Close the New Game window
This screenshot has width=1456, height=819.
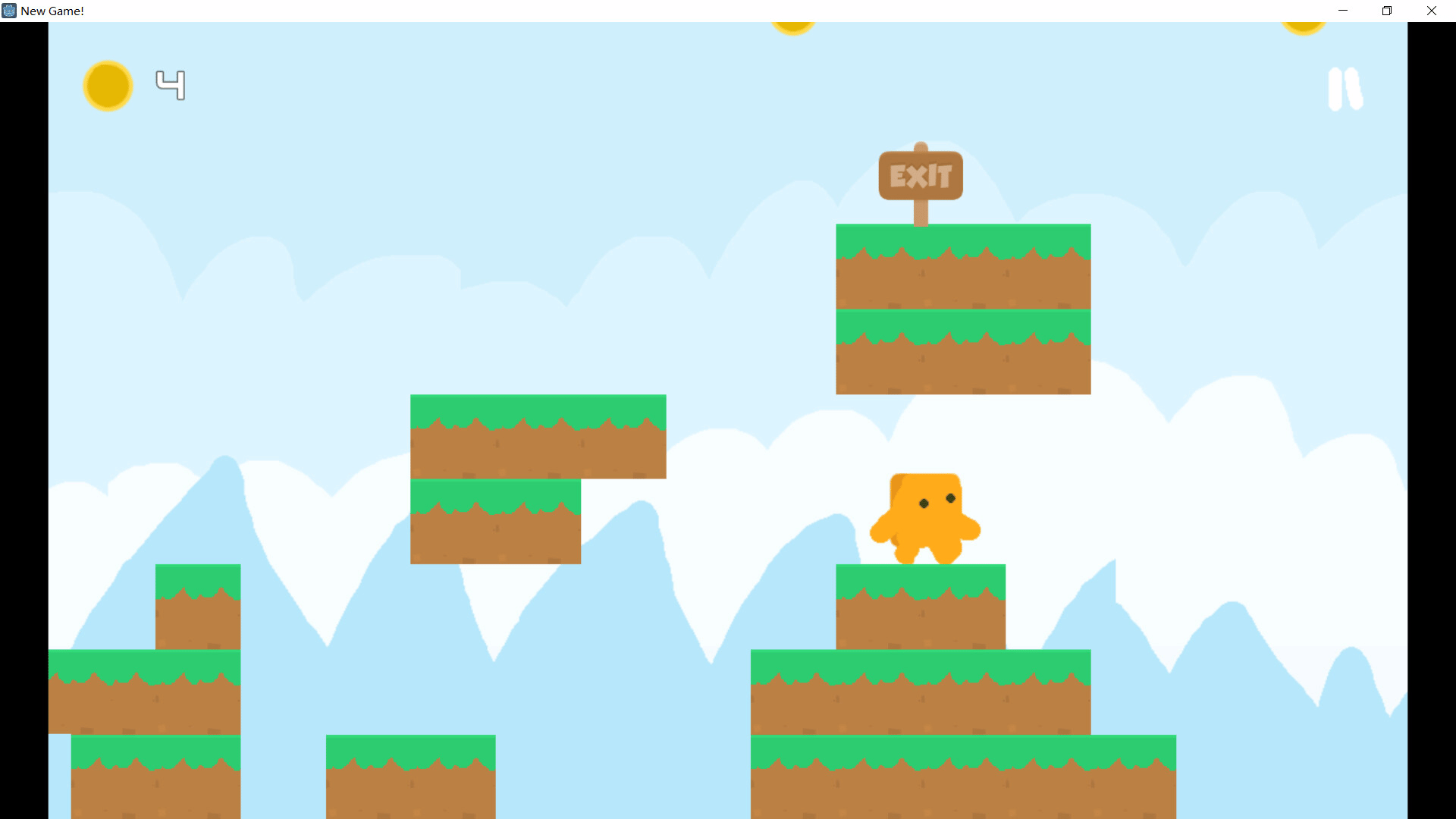pos(1431,11)
